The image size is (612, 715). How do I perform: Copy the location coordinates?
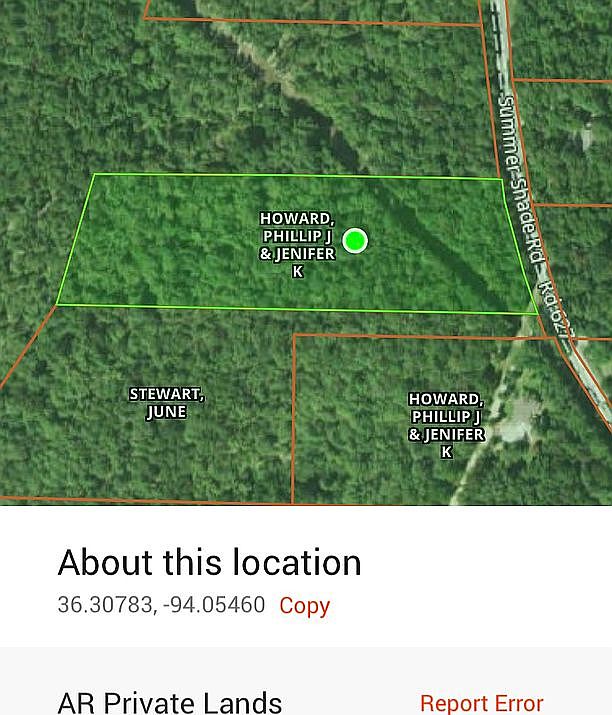click(x=304, y=606)
